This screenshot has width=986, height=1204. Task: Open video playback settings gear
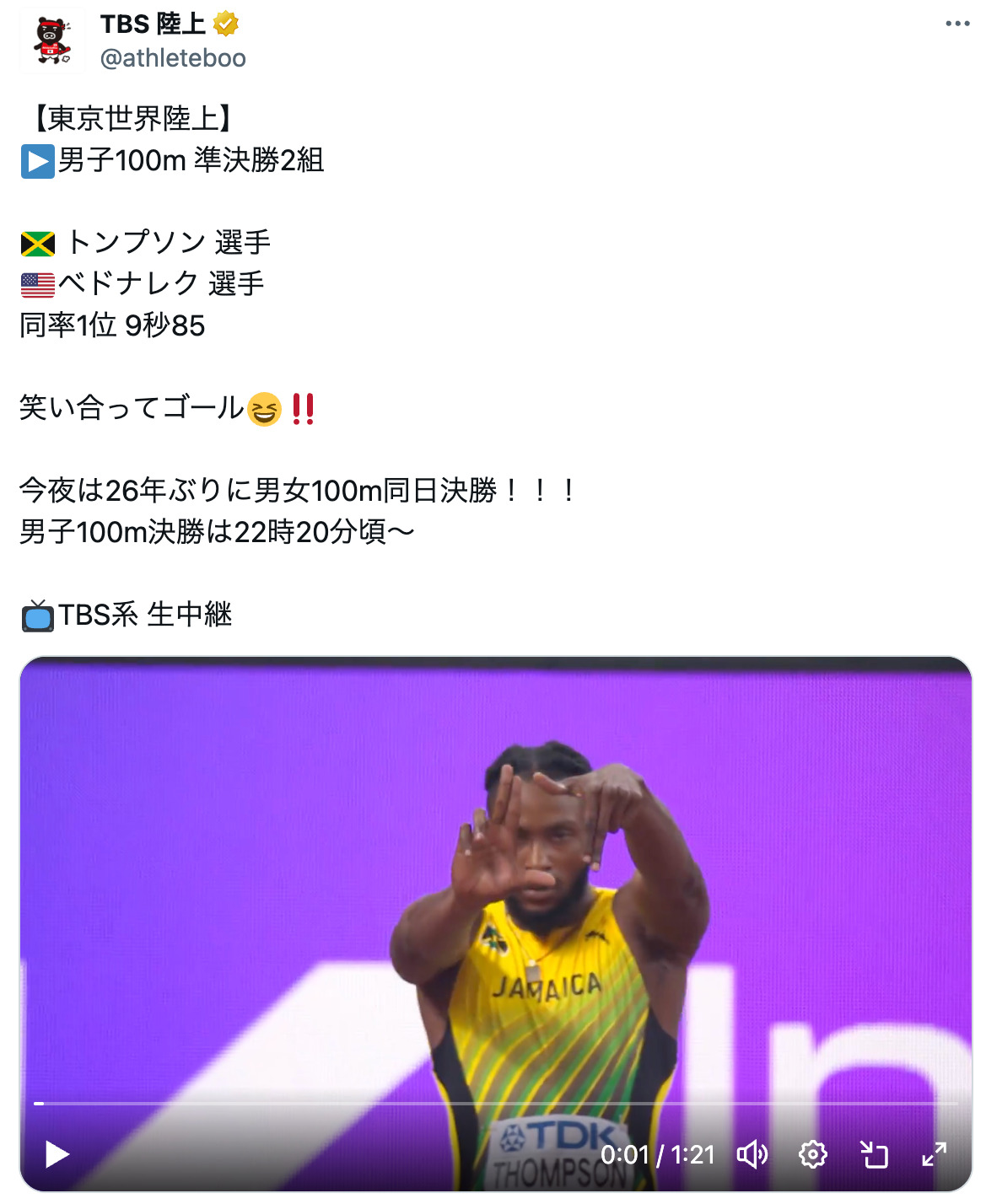click(x=812, y=1154)
